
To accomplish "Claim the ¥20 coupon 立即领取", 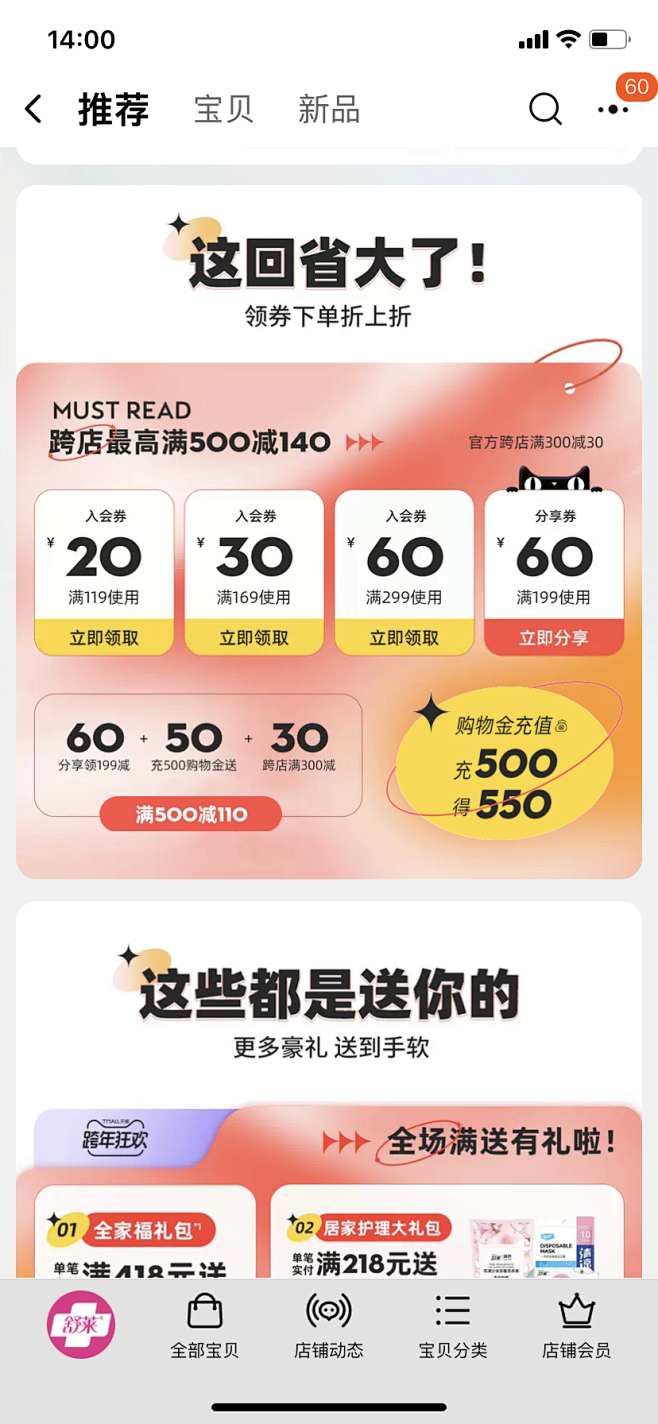I will tap(104, 638).
